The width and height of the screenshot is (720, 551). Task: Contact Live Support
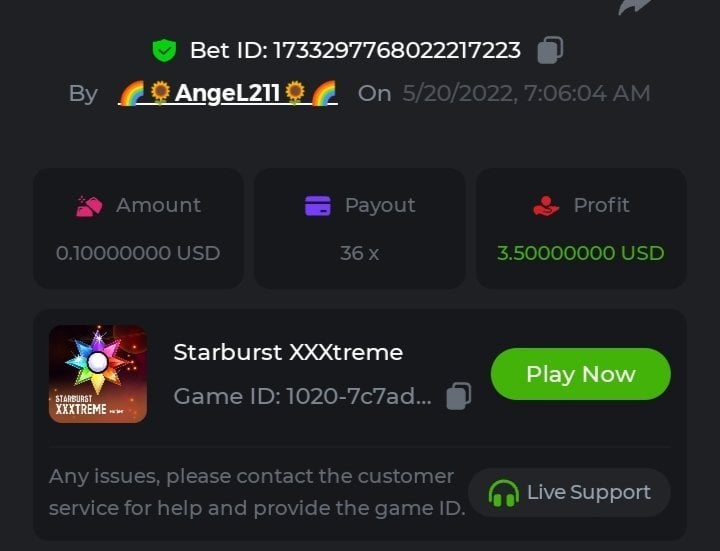click(569, 492)
